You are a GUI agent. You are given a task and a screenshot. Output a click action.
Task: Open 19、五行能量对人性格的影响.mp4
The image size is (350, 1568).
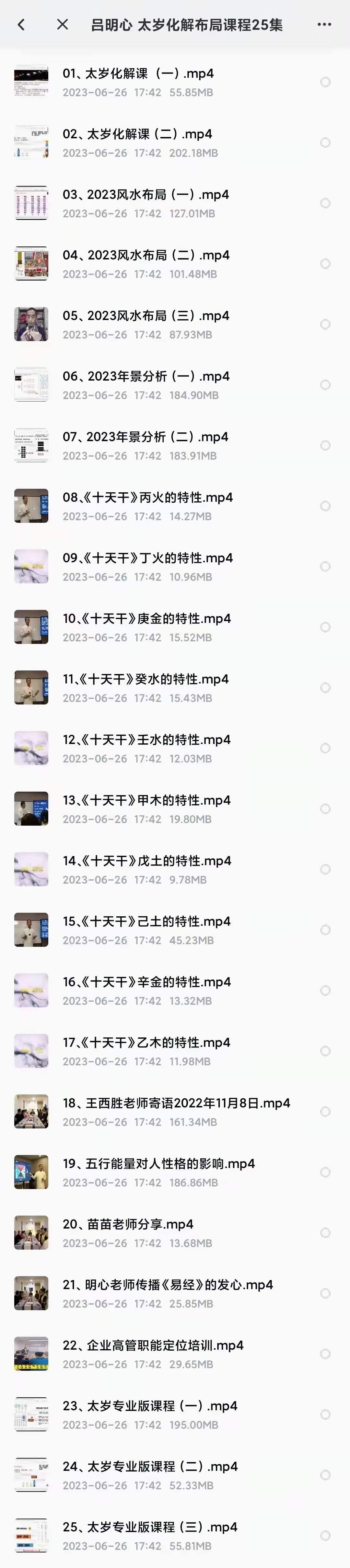click(158, 1164)
